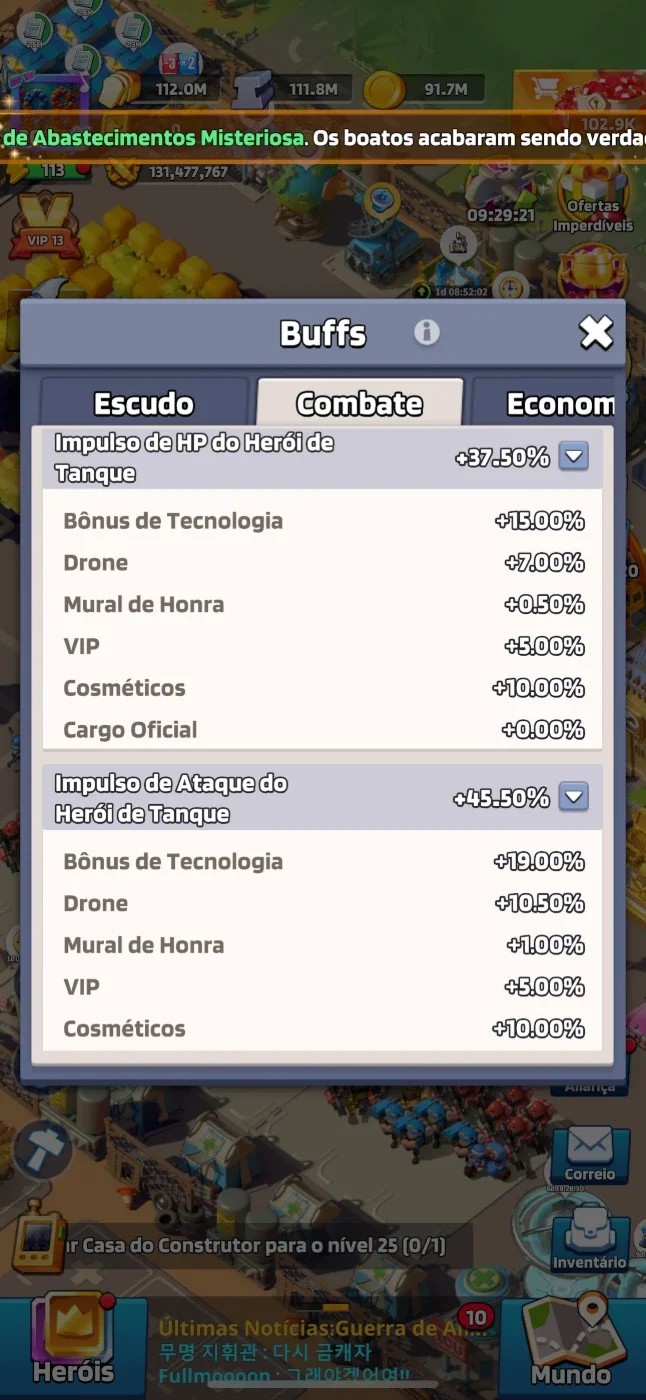Go to the Mundo map
The height and width of the screenshot is (1400, 646).
tap(571, 1342)
